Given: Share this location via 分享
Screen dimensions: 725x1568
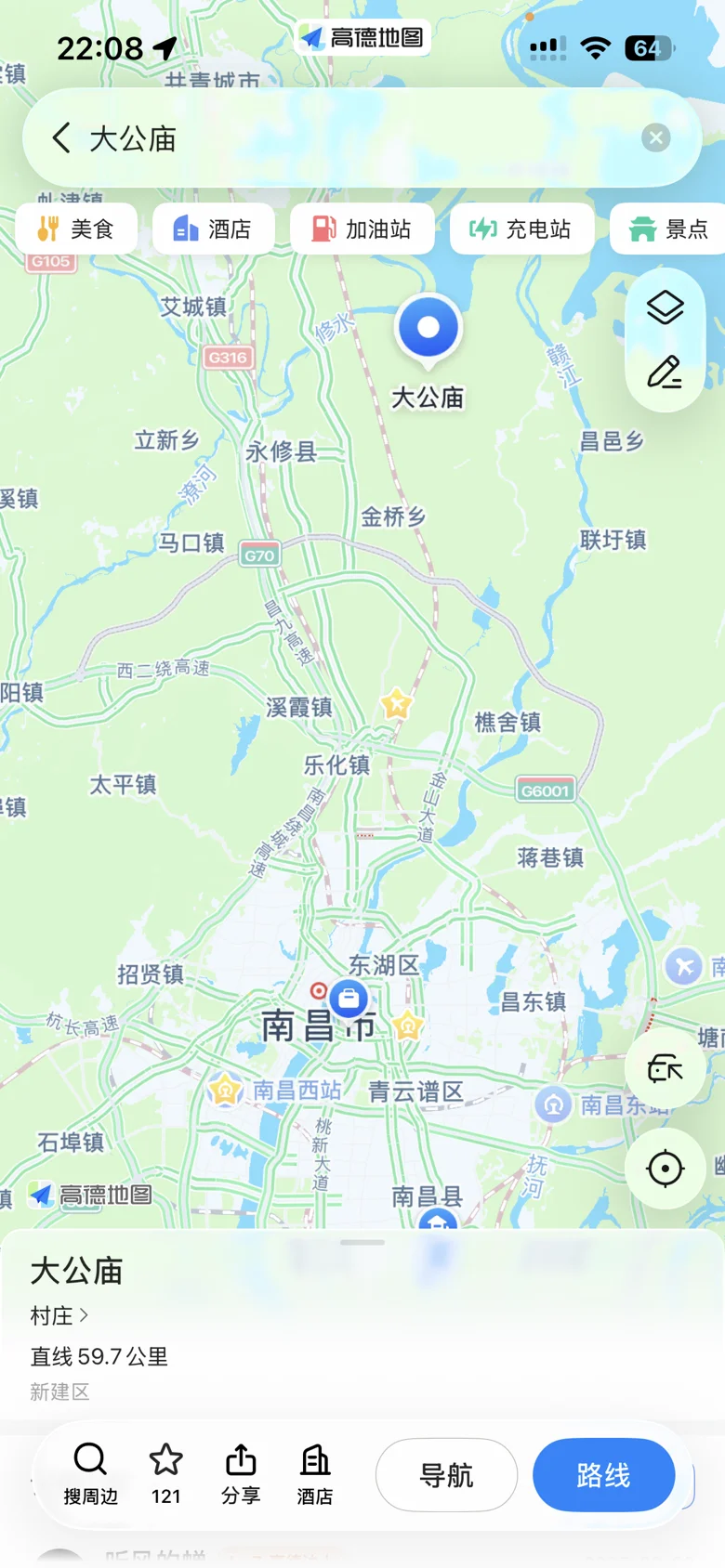Looking at the screenshot, I should coord(241,1473).
